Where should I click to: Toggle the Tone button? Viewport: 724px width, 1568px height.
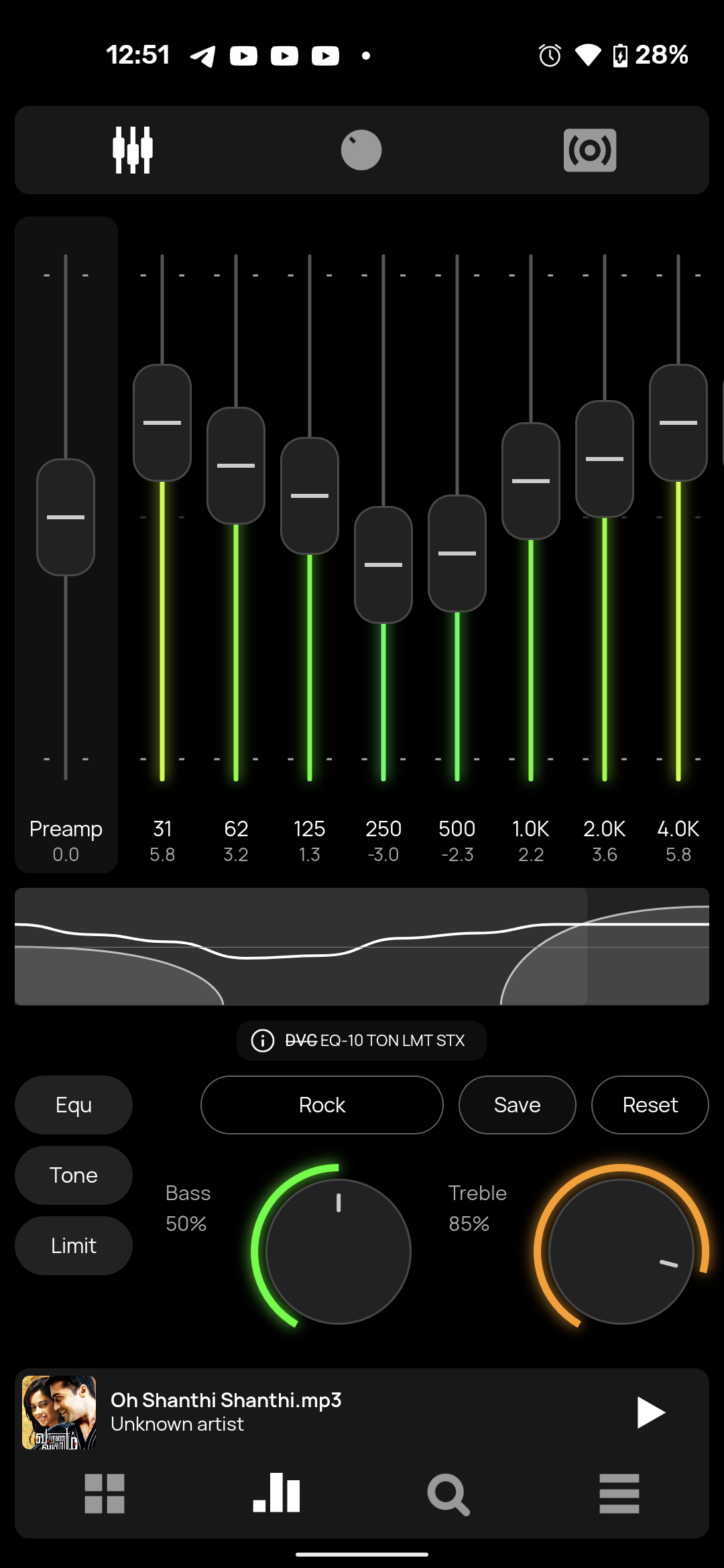pos(74,1175)
